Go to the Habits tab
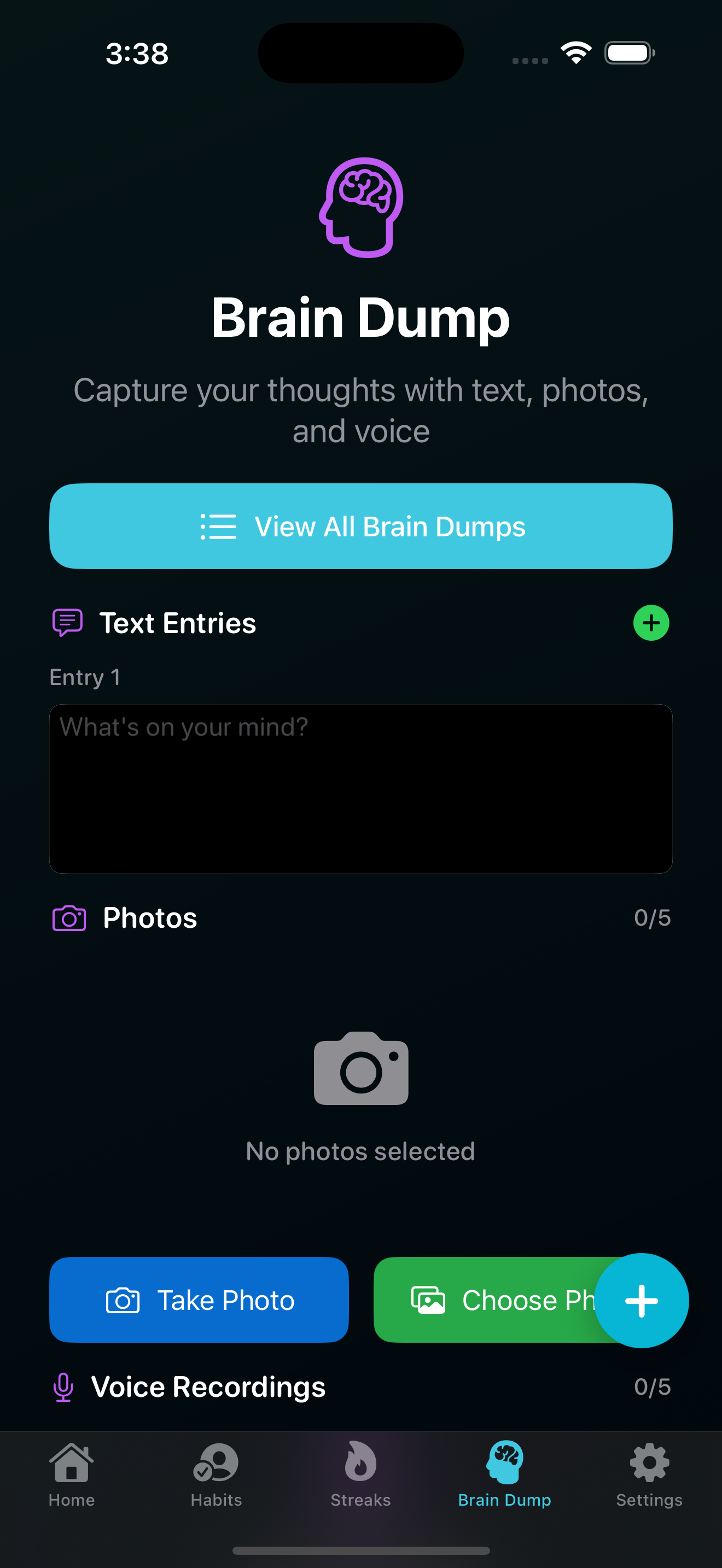 216,1473
